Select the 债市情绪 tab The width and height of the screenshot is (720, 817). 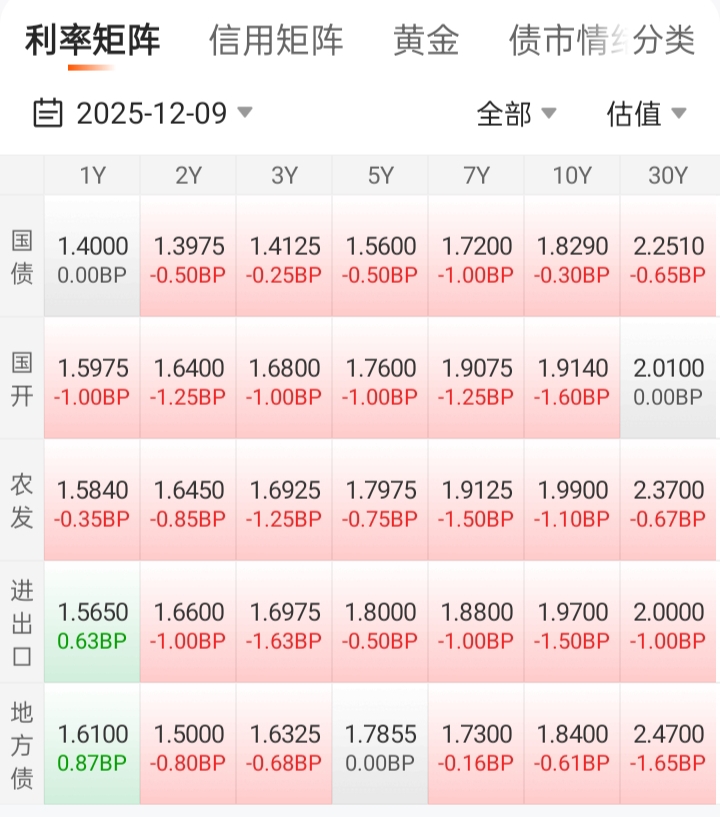click(560, 41)
